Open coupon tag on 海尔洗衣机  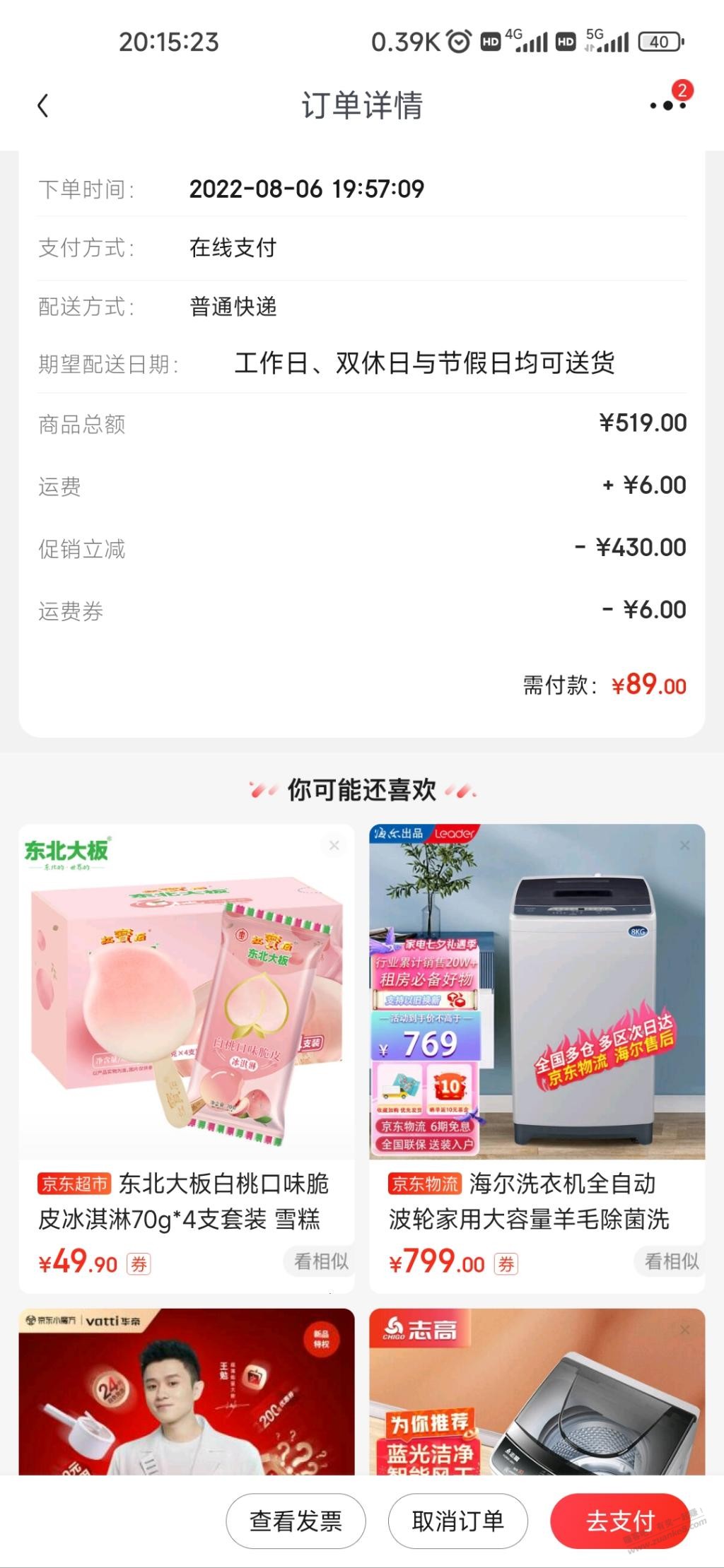(506, 1264)
